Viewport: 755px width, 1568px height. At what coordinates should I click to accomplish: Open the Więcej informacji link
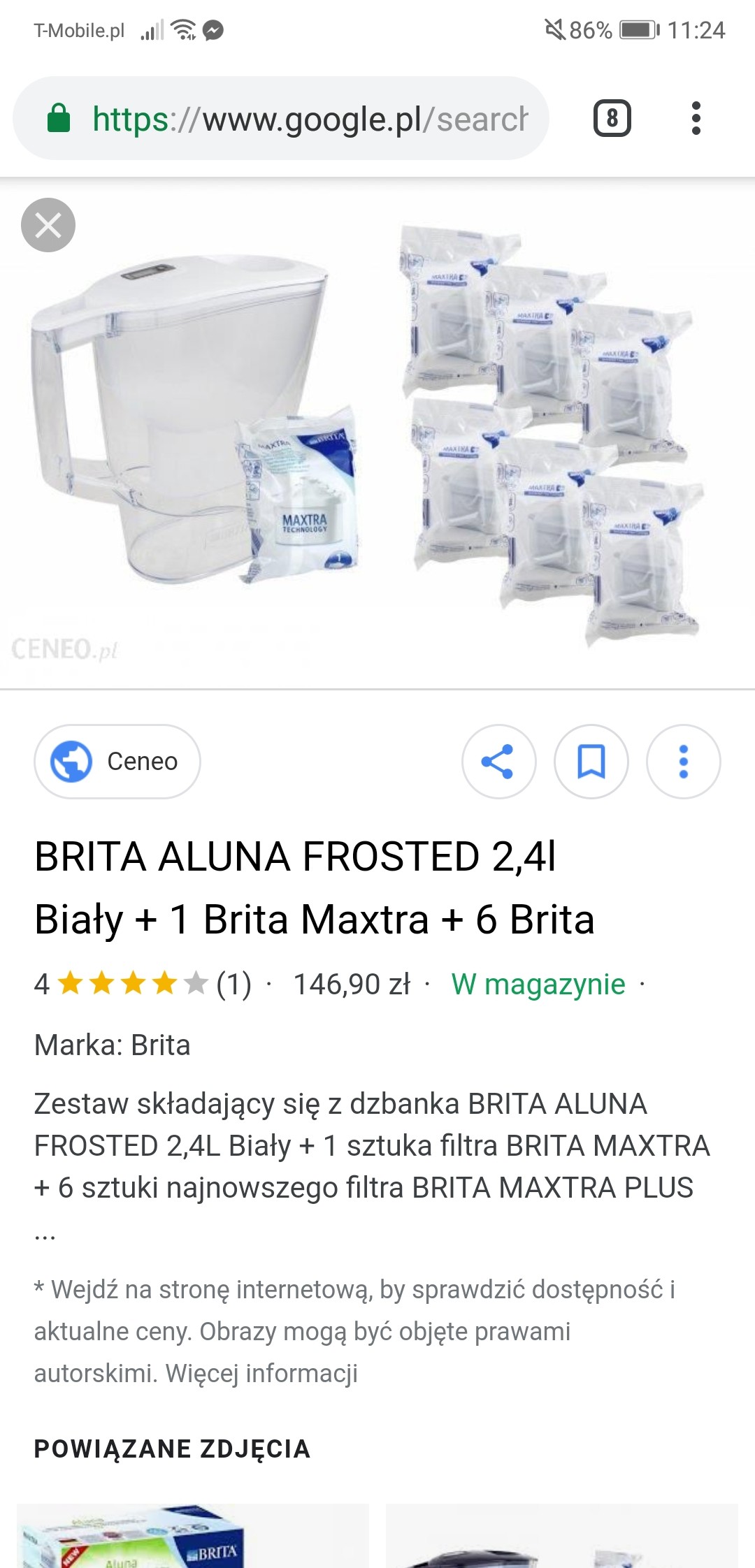(x=261, y=1373)
